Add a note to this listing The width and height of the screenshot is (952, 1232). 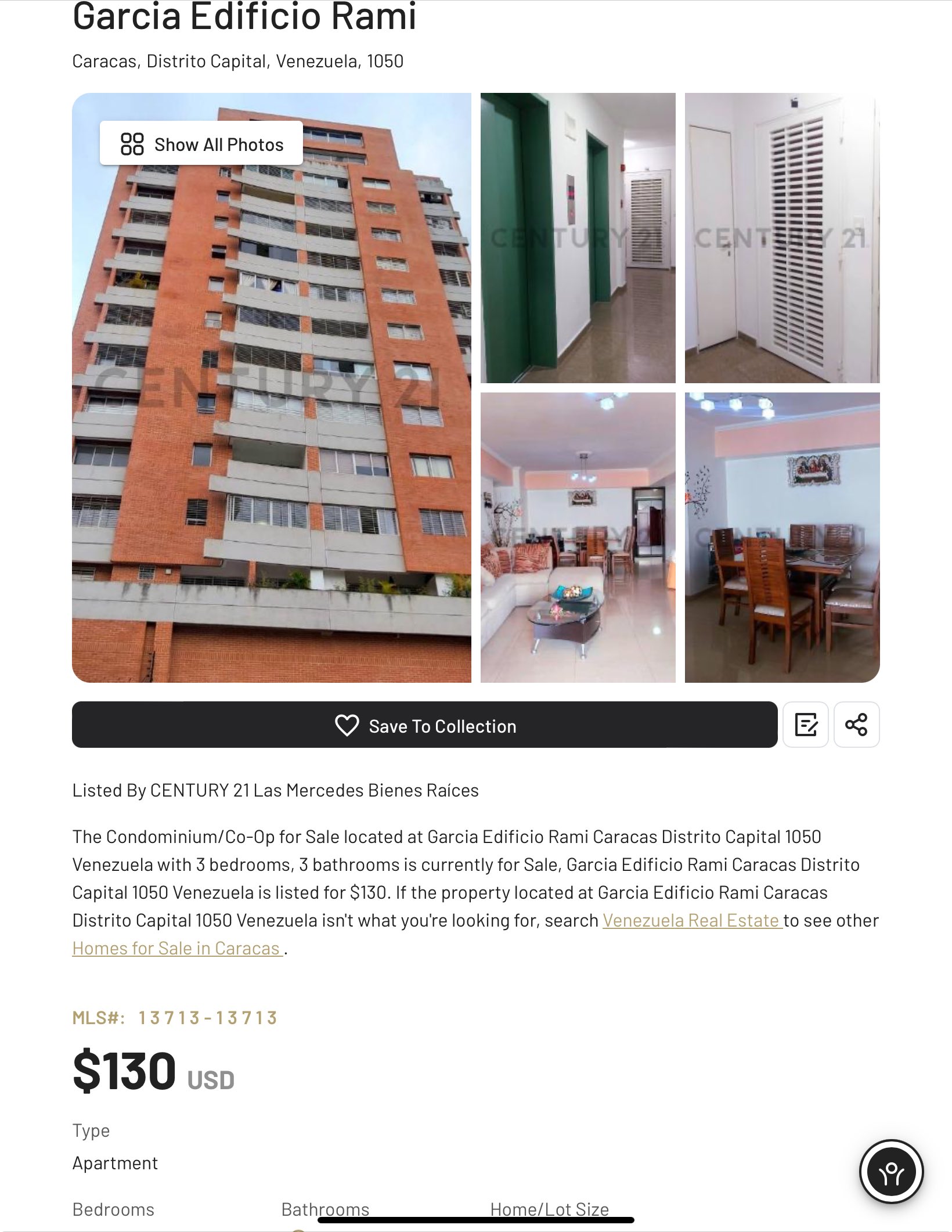click(x=805, y=725)
